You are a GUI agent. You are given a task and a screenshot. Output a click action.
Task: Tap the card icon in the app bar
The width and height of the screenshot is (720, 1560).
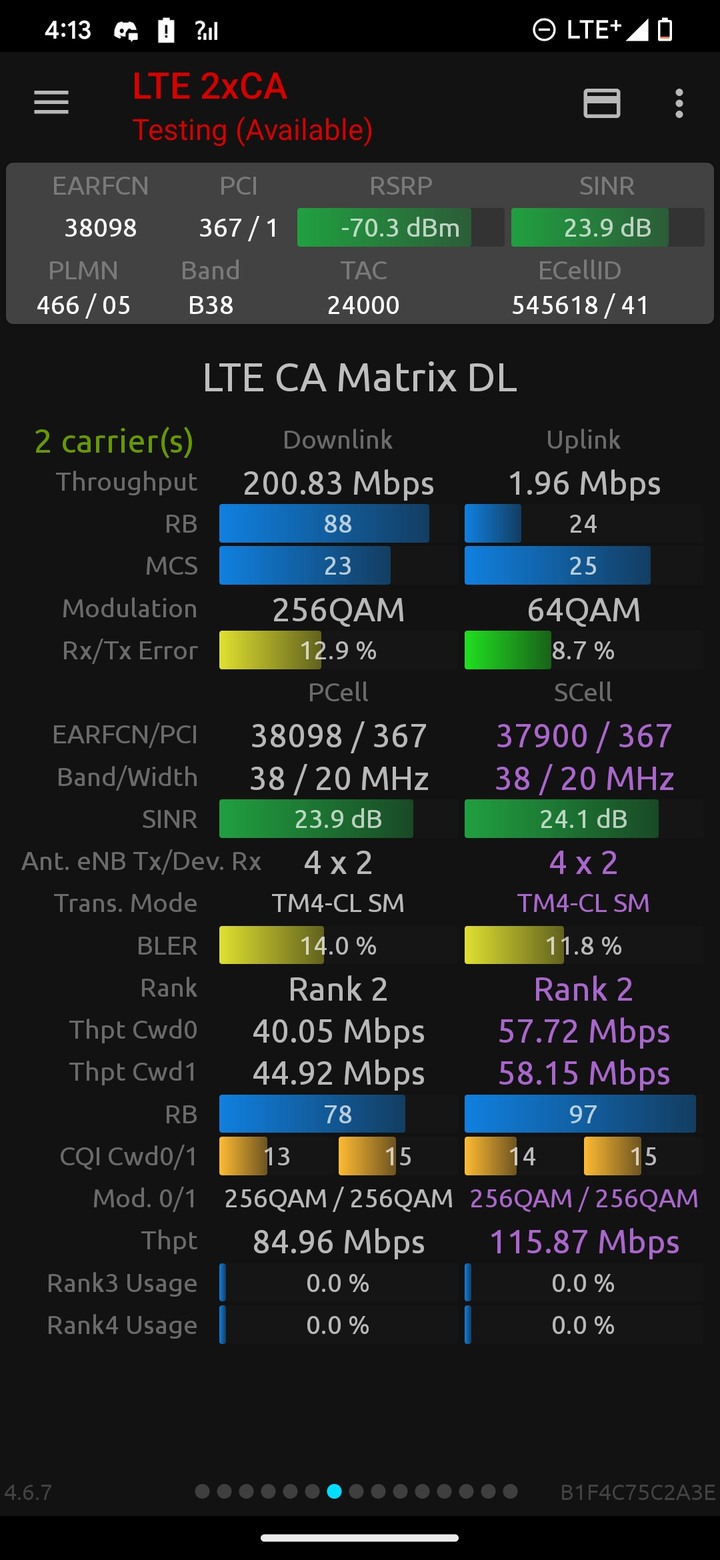click(602, 103)
